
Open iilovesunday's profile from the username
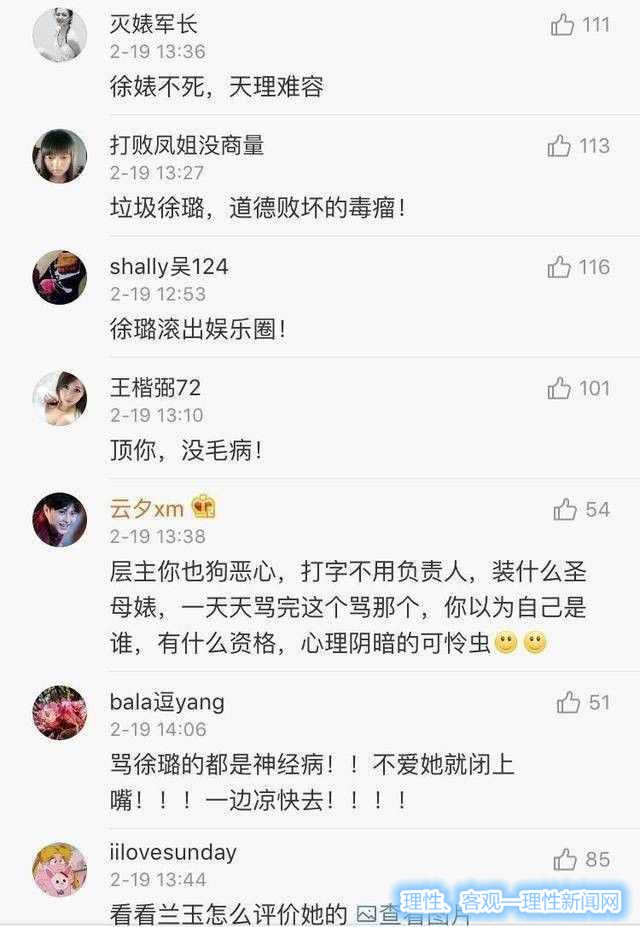173,853
